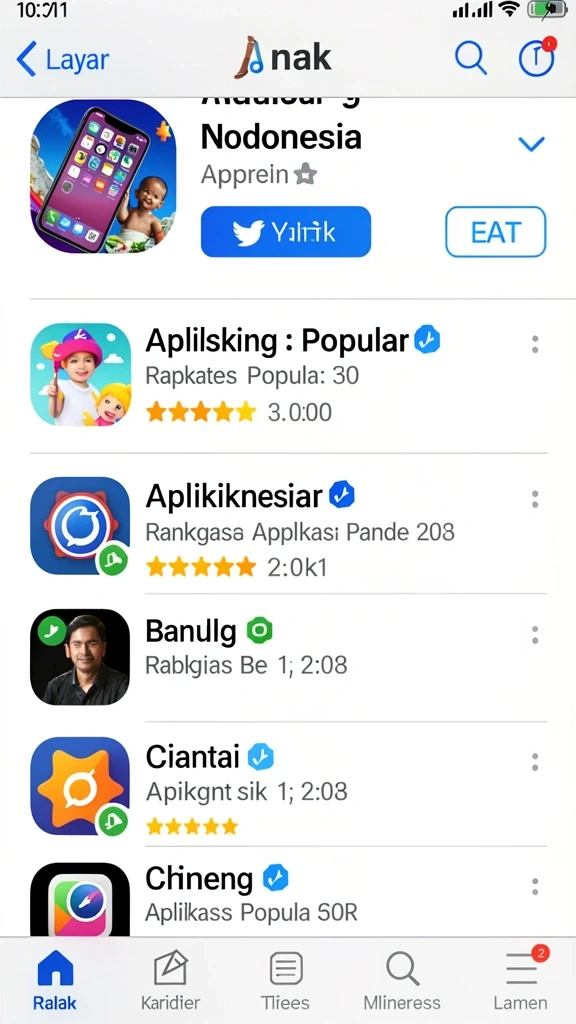The image size is (576, 1024).
Task: Switch to the Tliees tab
Action: (285, 980)
